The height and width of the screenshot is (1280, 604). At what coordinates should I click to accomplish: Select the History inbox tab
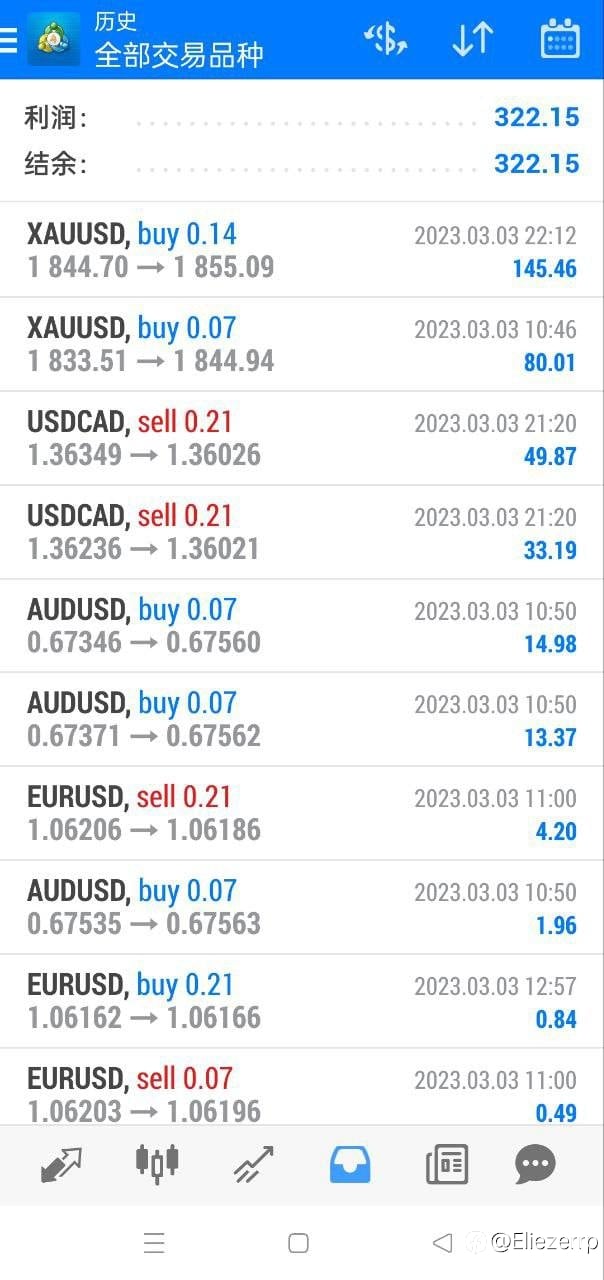[350, 1164]
